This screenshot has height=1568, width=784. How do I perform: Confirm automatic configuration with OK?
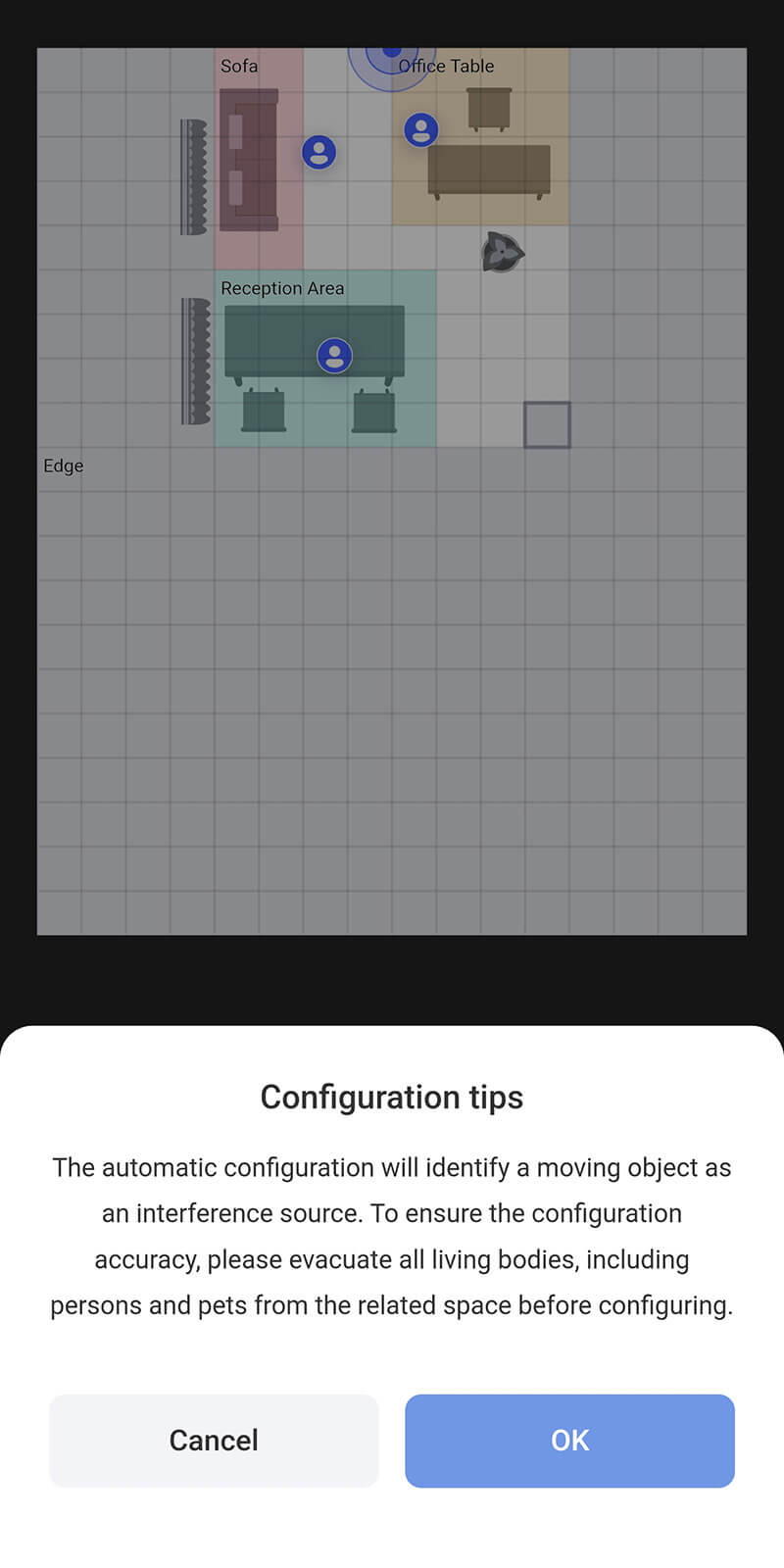tap(569, 1441)
